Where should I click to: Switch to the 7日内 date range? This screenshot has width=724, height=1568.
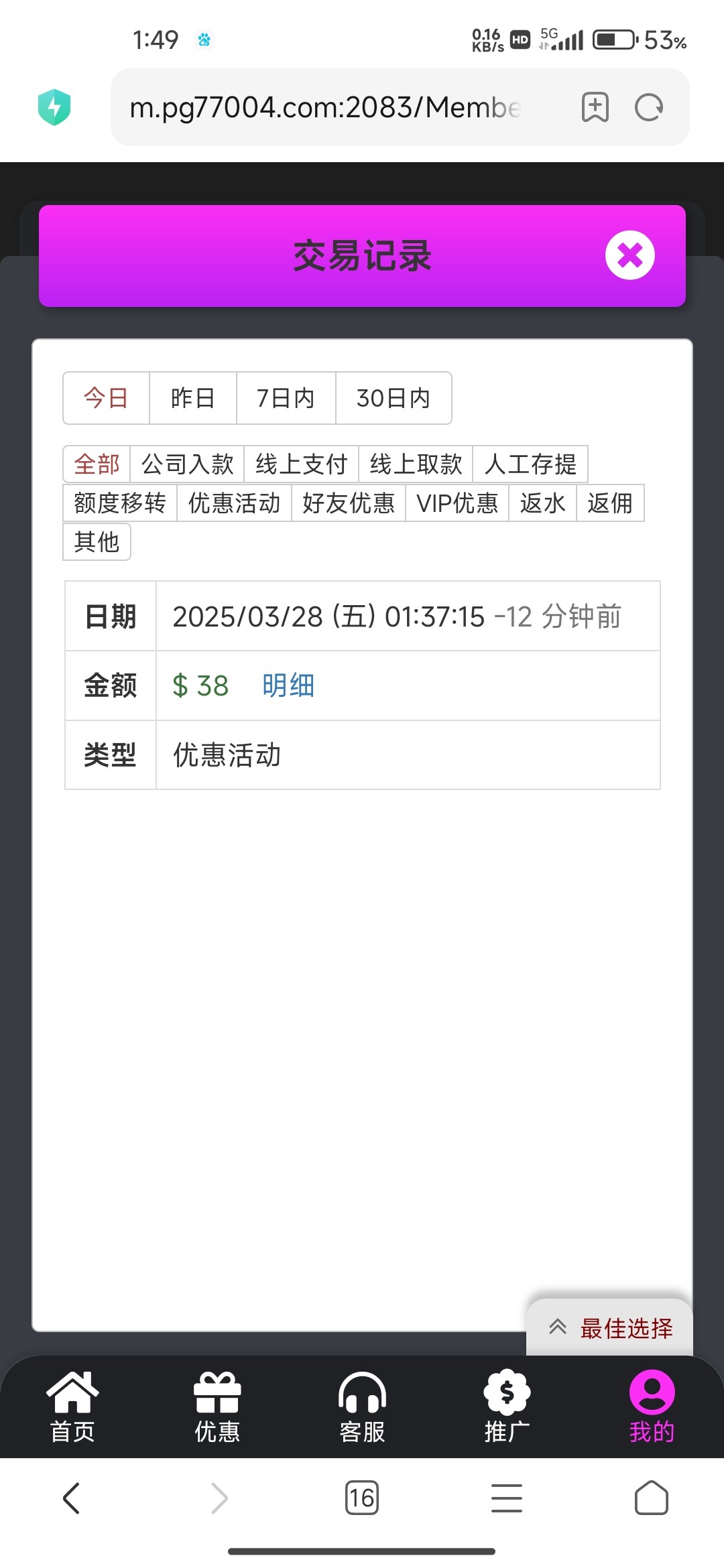pyautogui.click(x=286, y=398)
